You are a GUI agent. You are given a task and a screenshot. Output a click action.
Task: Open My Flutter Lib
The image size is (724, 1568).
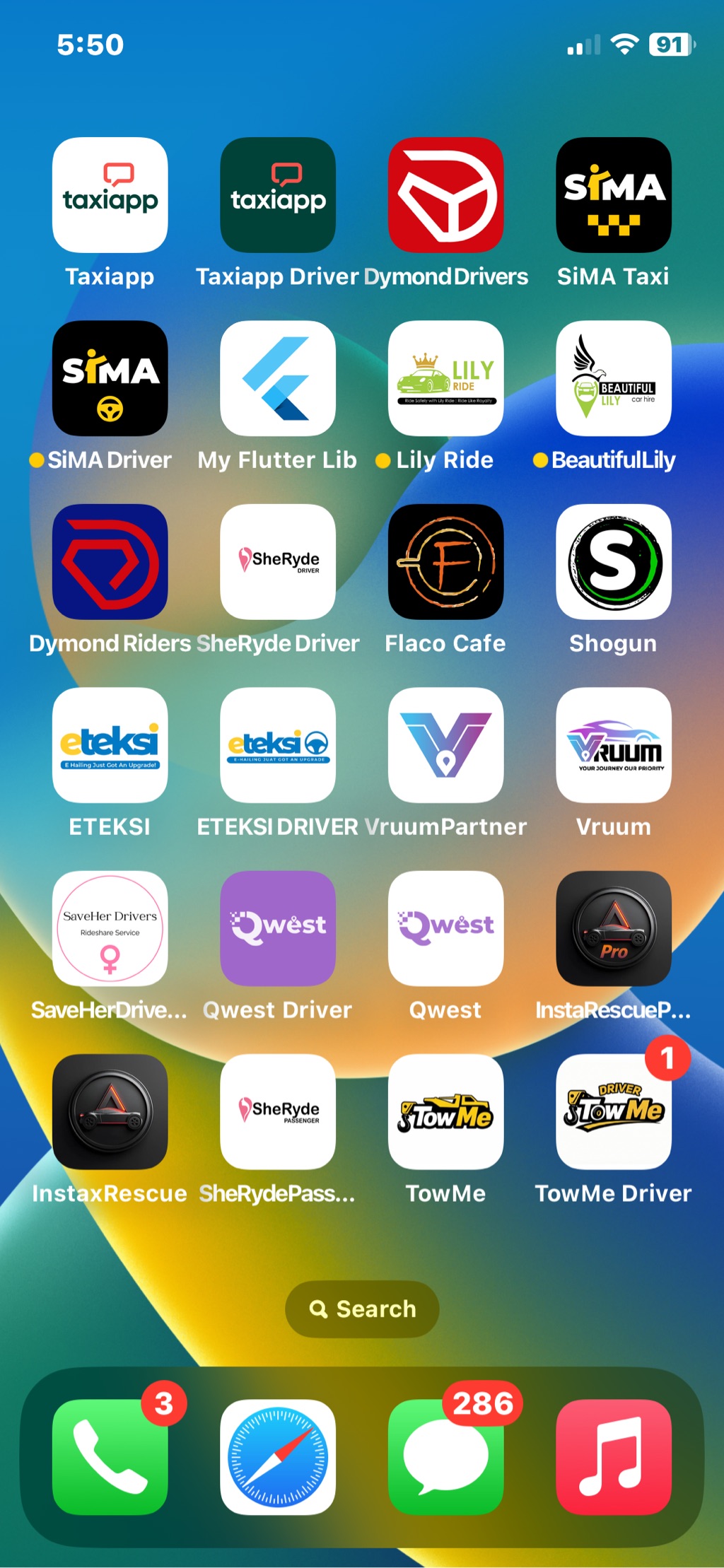(x=278, y=378)
